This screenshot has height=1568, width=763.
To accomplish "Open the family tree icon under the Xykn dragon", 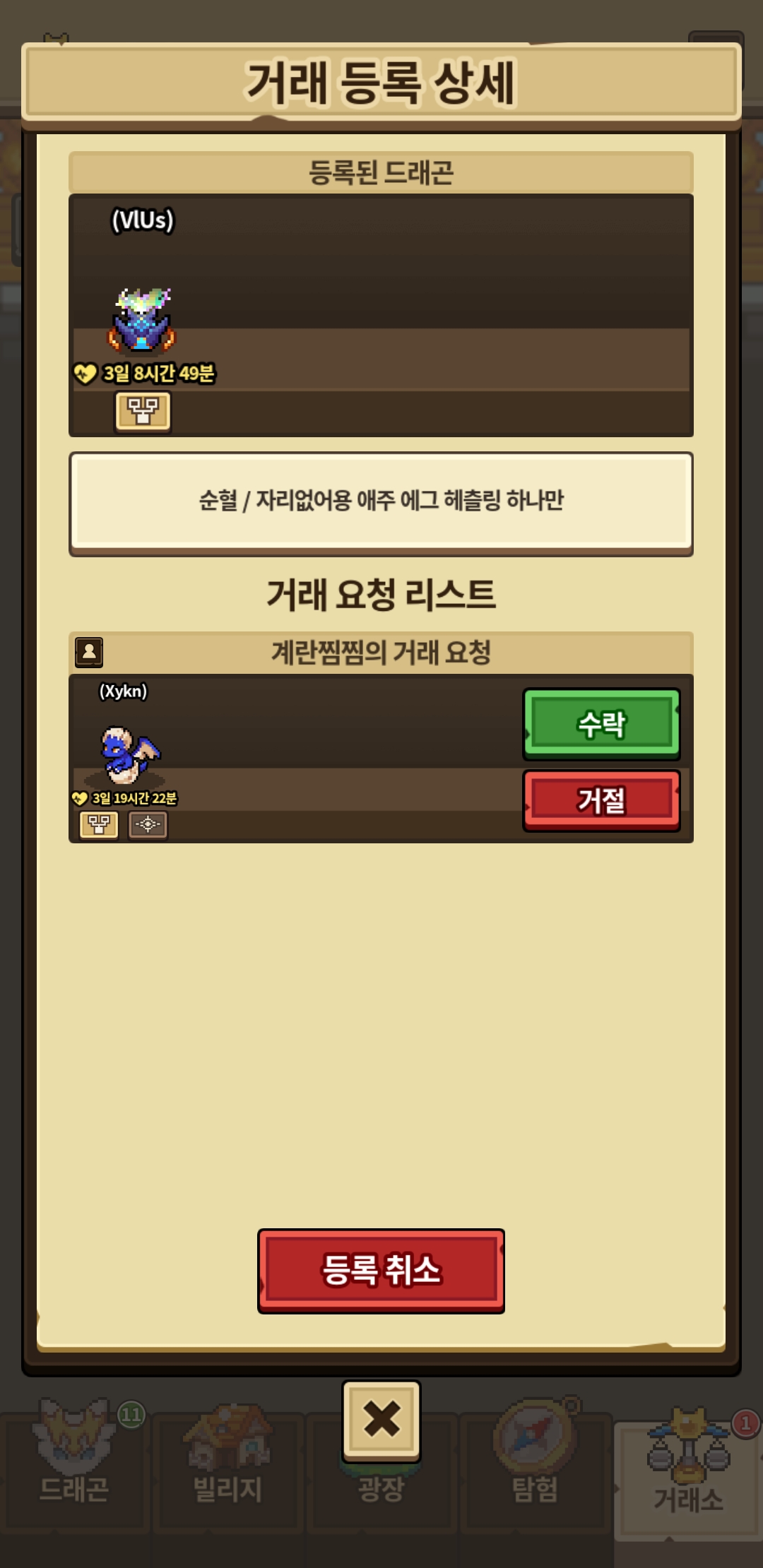I will pos(99,824).
